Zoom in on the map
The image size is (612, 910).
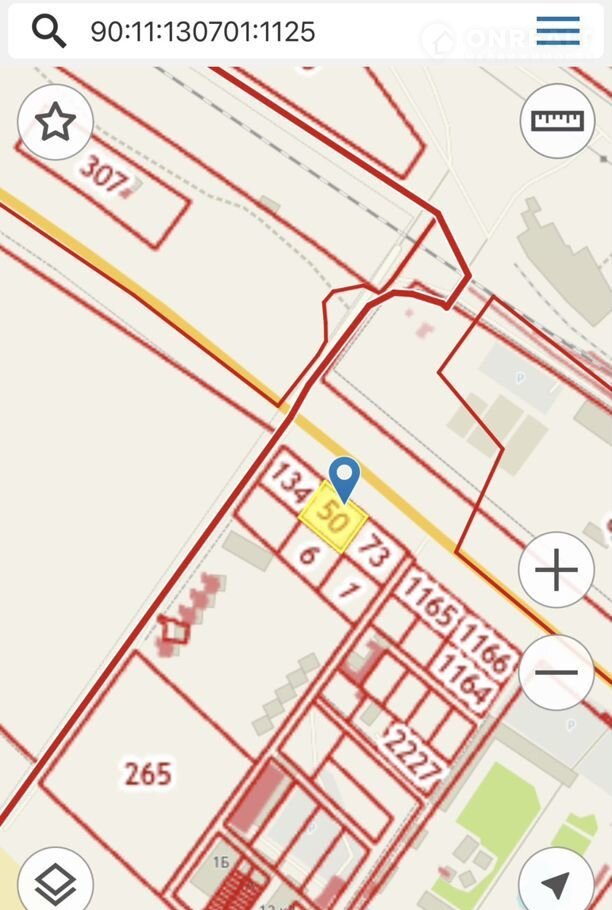click(x=556, y=571)
